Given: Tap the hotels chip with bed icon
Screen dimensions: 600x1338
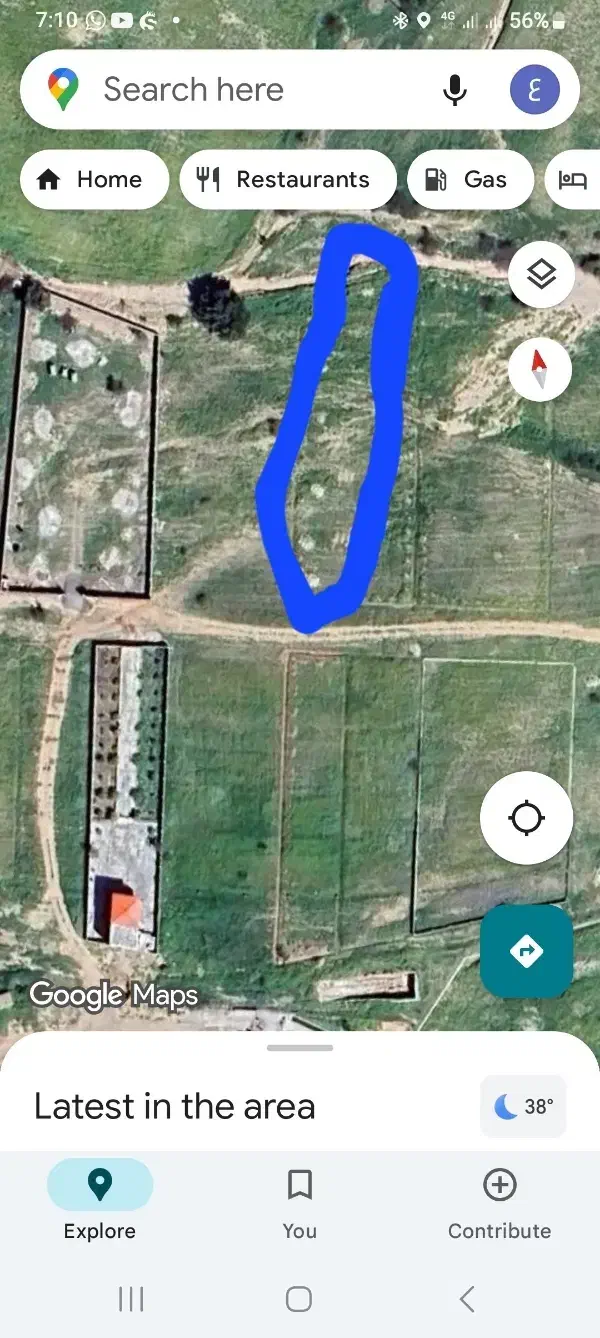Looking at the screenshot, I should coord(574,180).
